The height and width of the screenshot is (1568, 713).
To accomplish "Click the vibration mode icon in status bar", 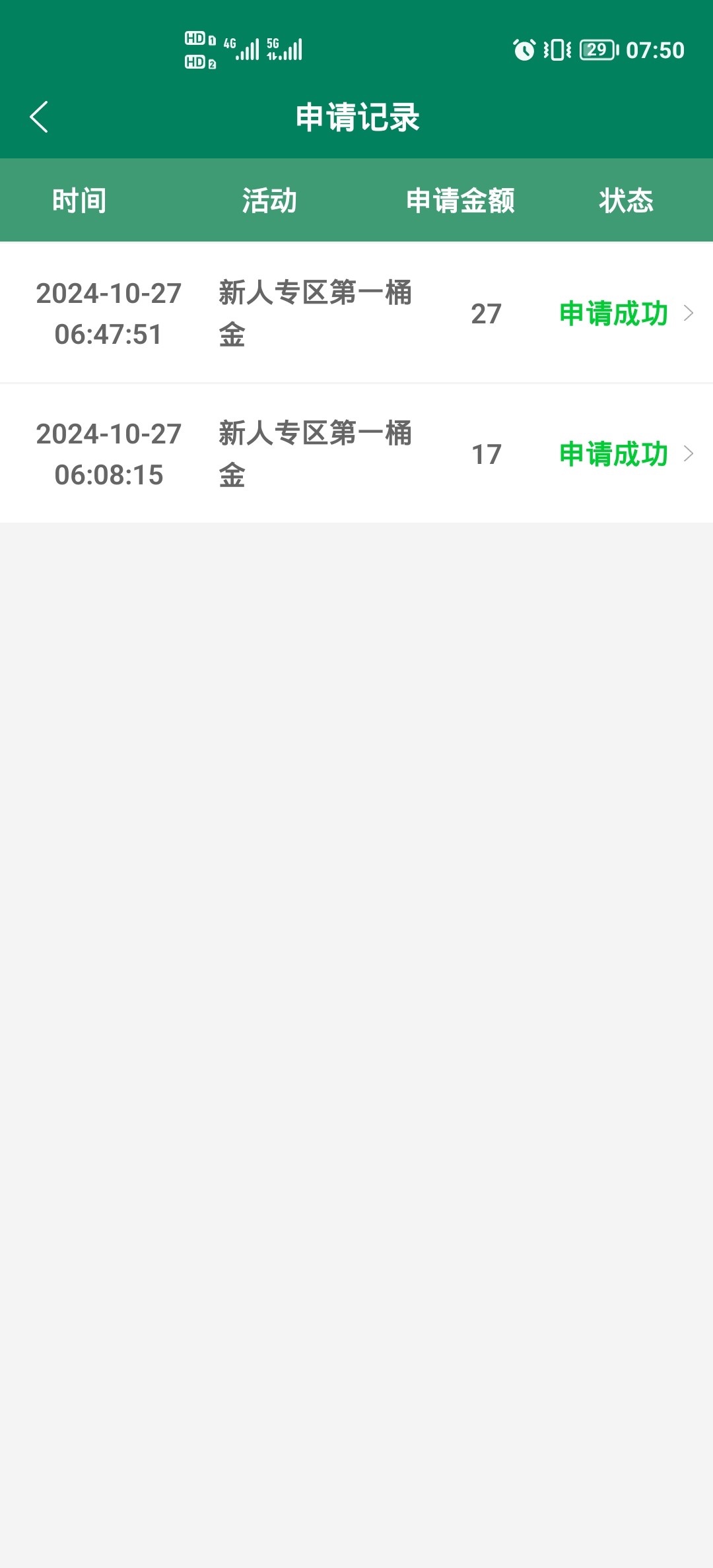I will tap(558, 50).
